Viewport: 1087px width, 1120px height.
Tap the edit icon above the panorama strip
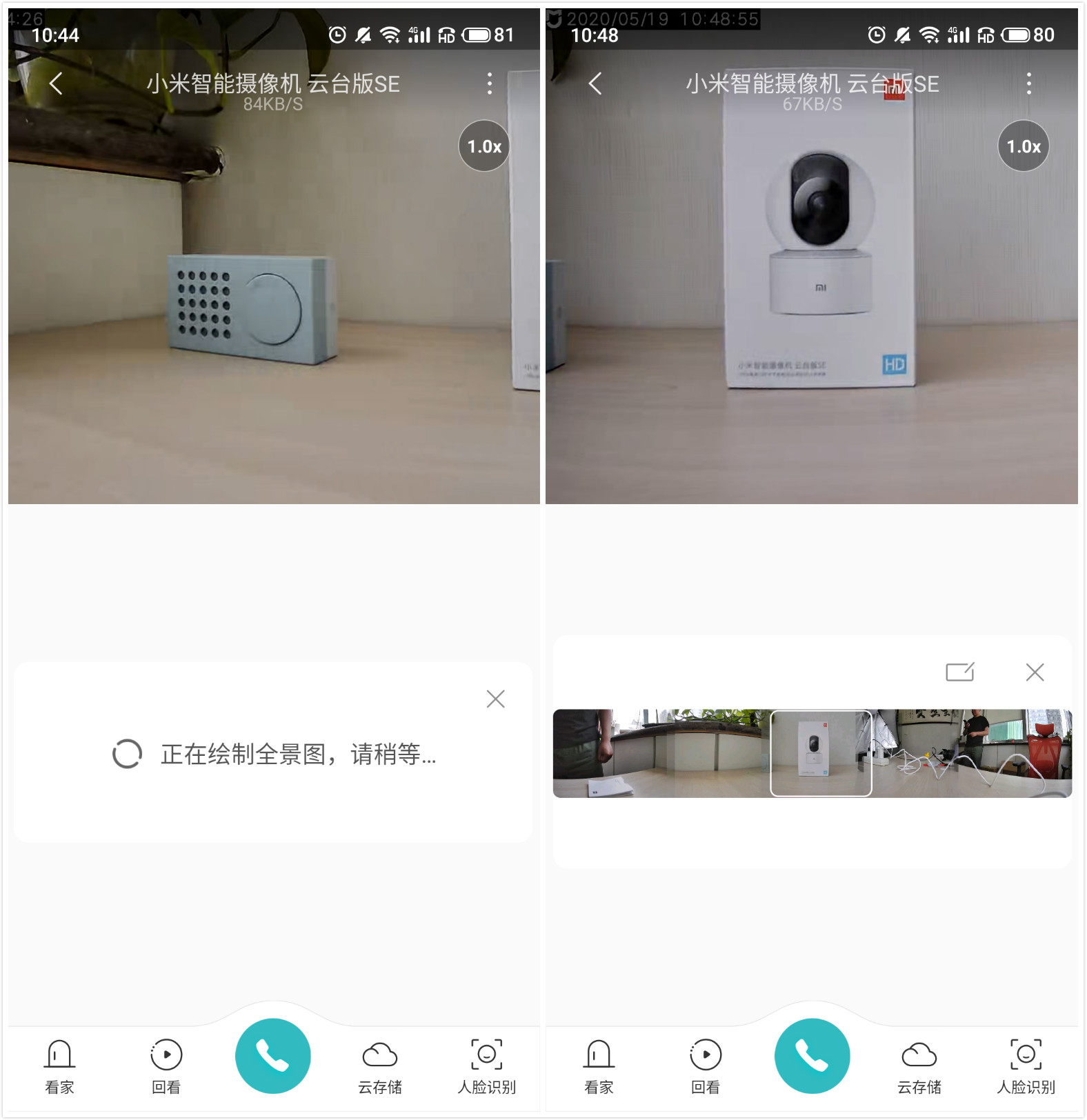[x=960, y=671]
